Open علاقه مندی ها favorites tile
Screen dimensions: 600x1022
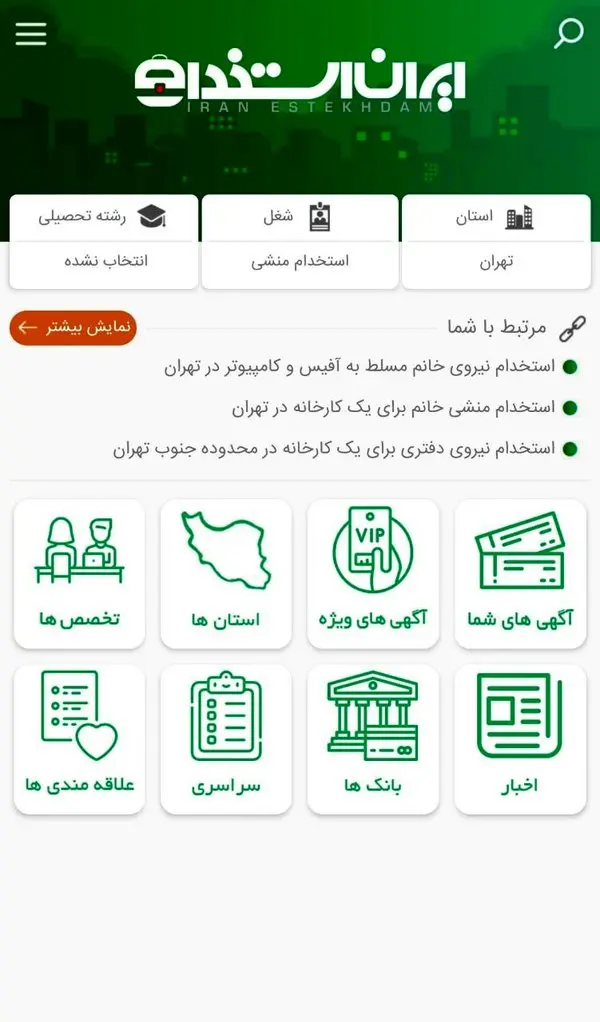tap(79, 739)
